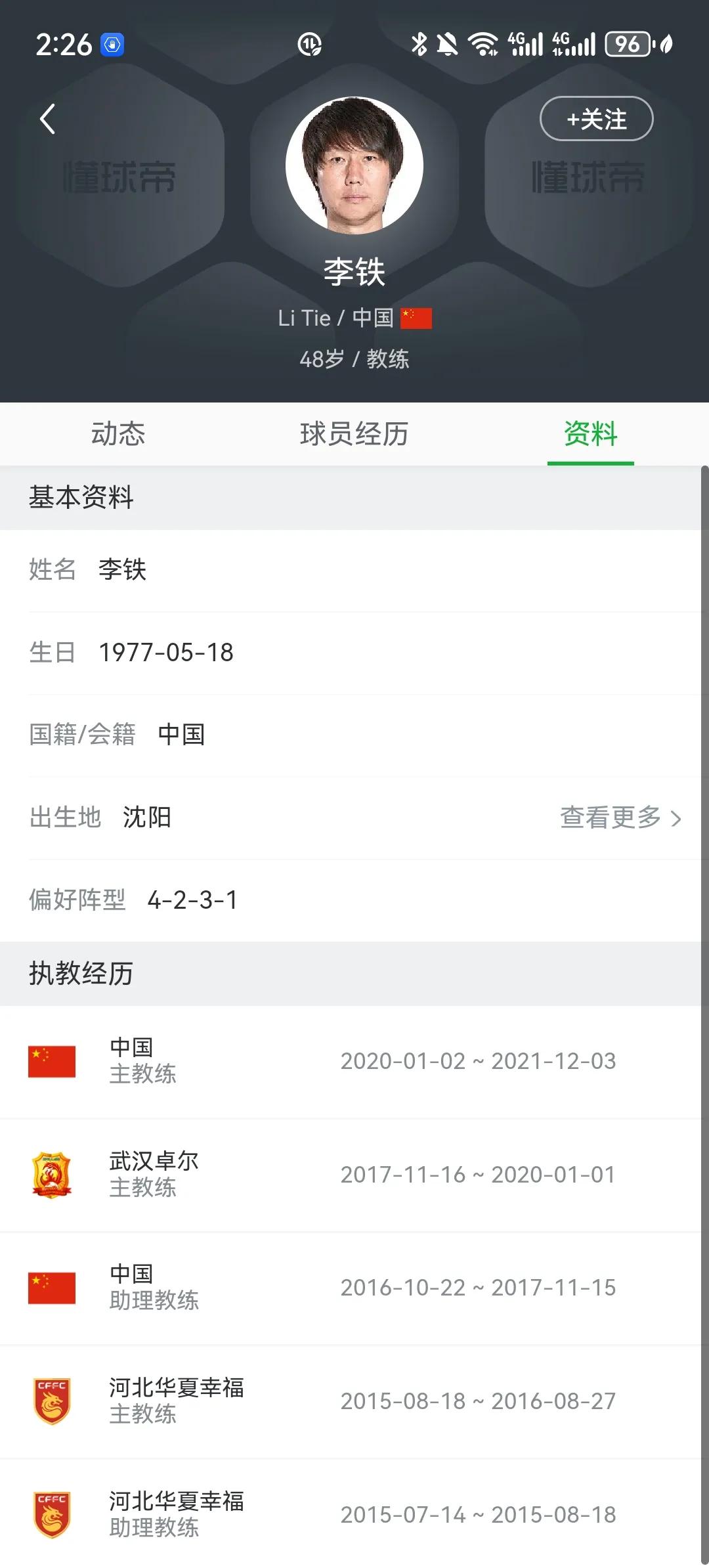The height and width of the screenshot is (1568, 709).
Task: Open the 球员经历 tab
Action: click(x=354, y=434)
